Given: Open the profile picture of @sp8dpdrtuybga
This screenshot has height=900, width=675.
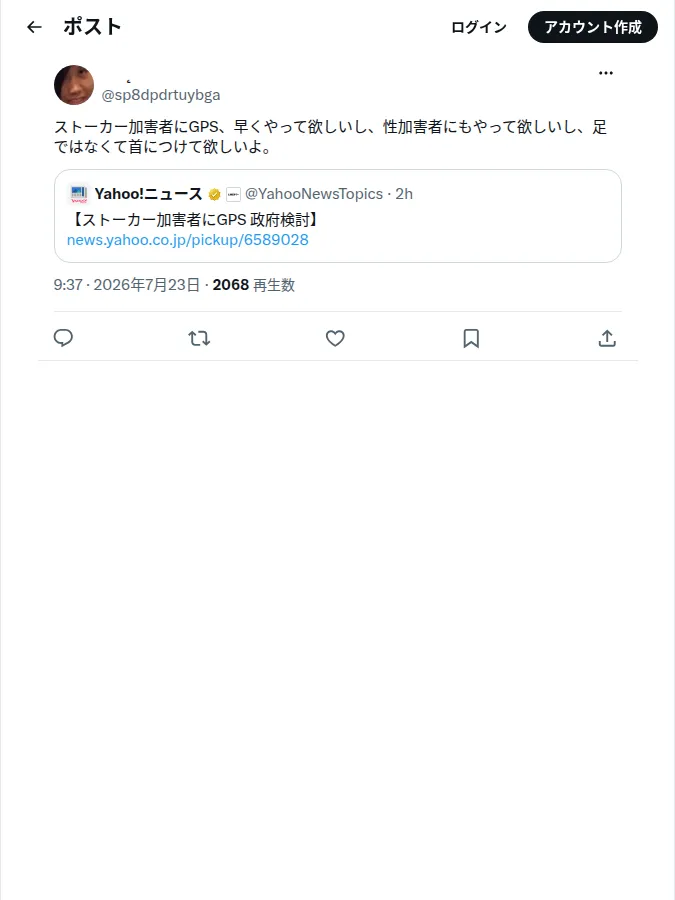Looking at the screenshot, I should tap(74, 85).
